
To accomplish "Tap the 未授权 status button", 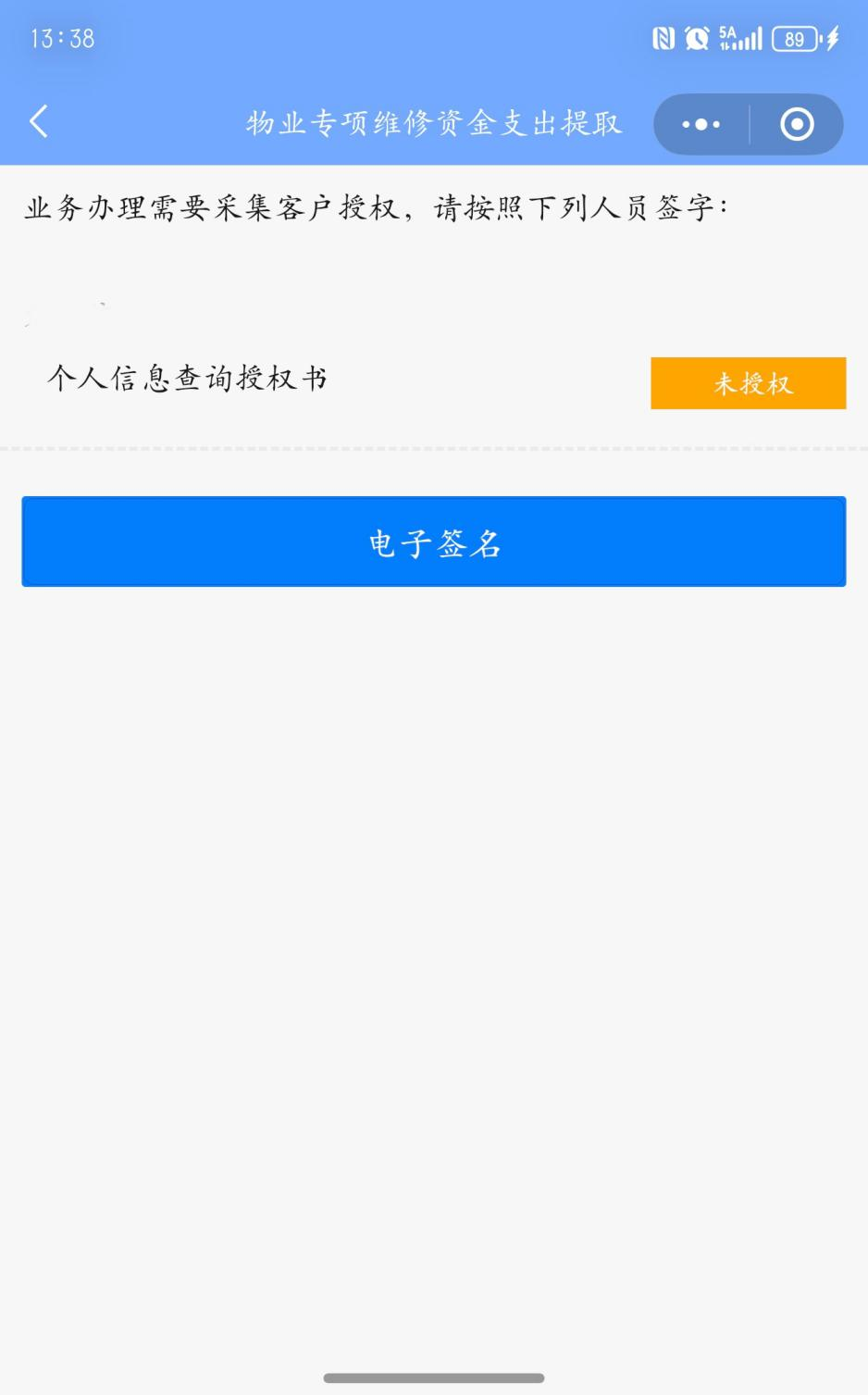I will click(x=748, y=383).
